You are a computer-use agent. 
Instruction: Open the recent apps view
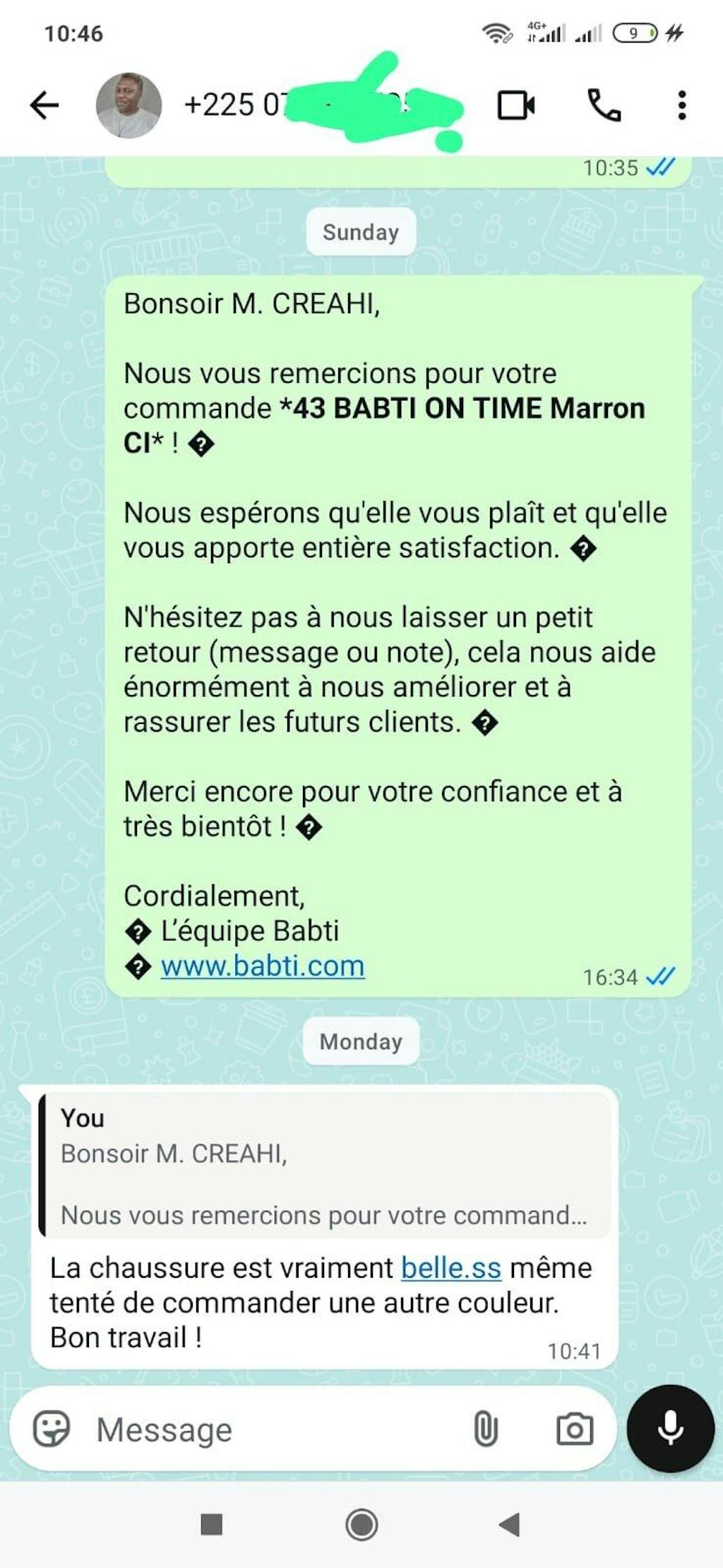pos(212,1524)
